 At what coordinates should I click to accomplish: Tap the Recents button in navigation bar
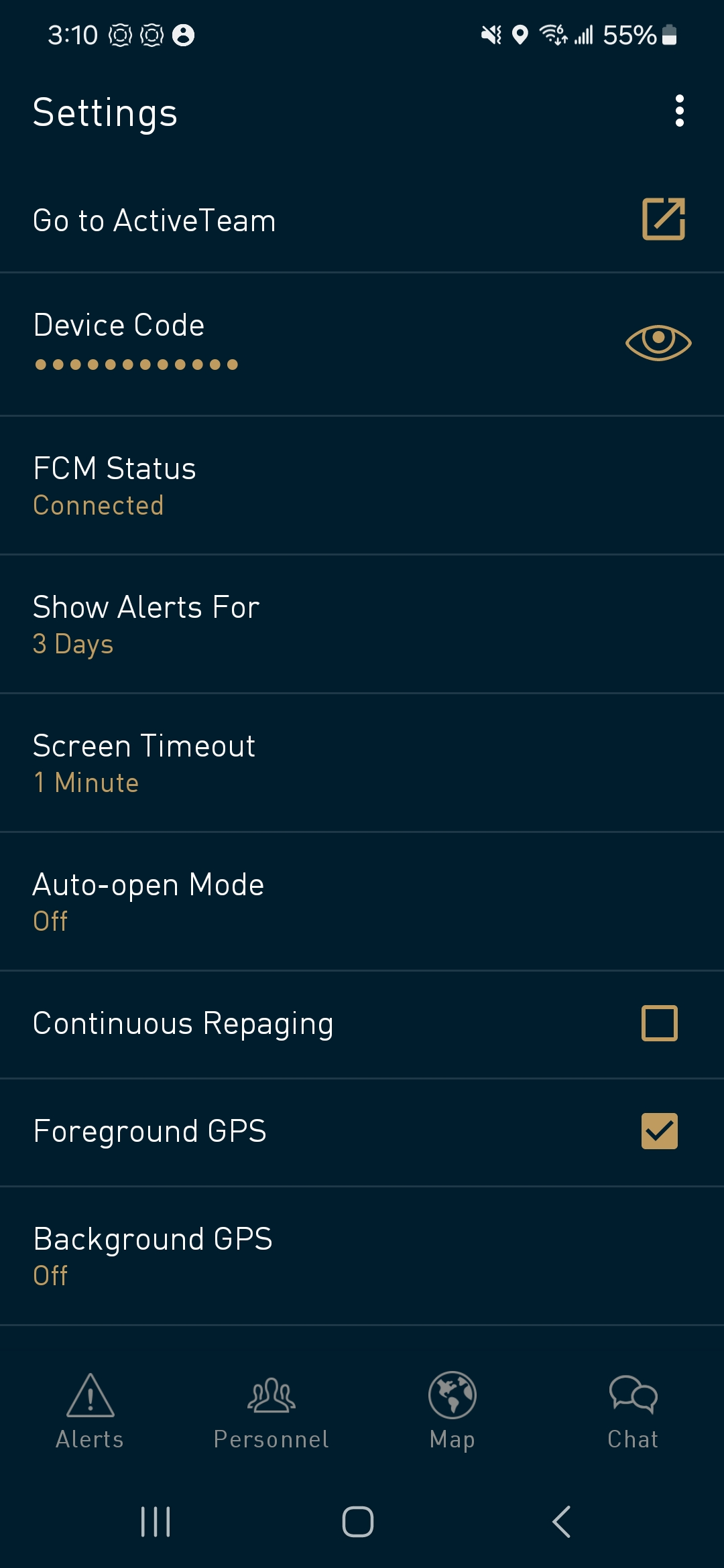tap(156, 1520)
